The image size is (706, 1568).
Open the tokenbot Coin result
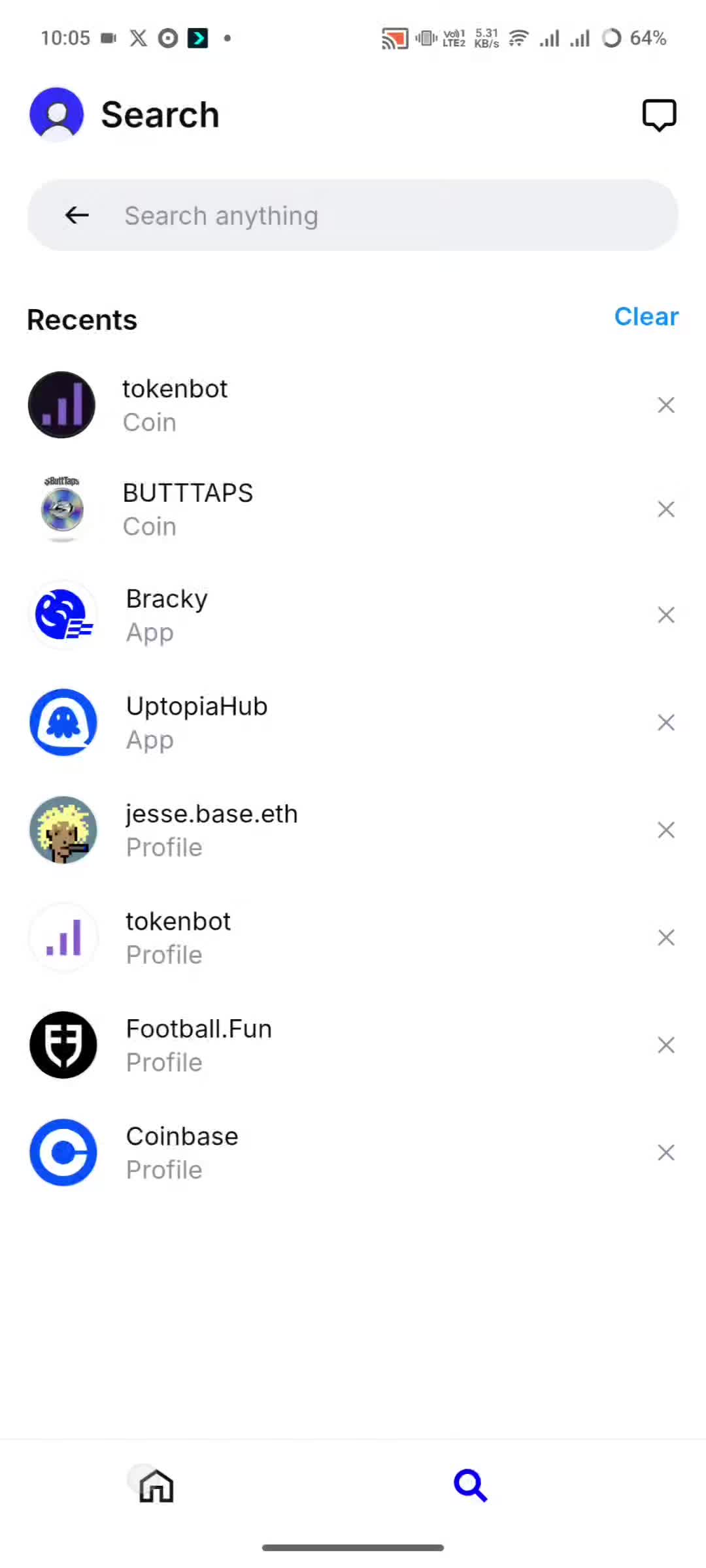pyautogui.click(x=175, y=405)
